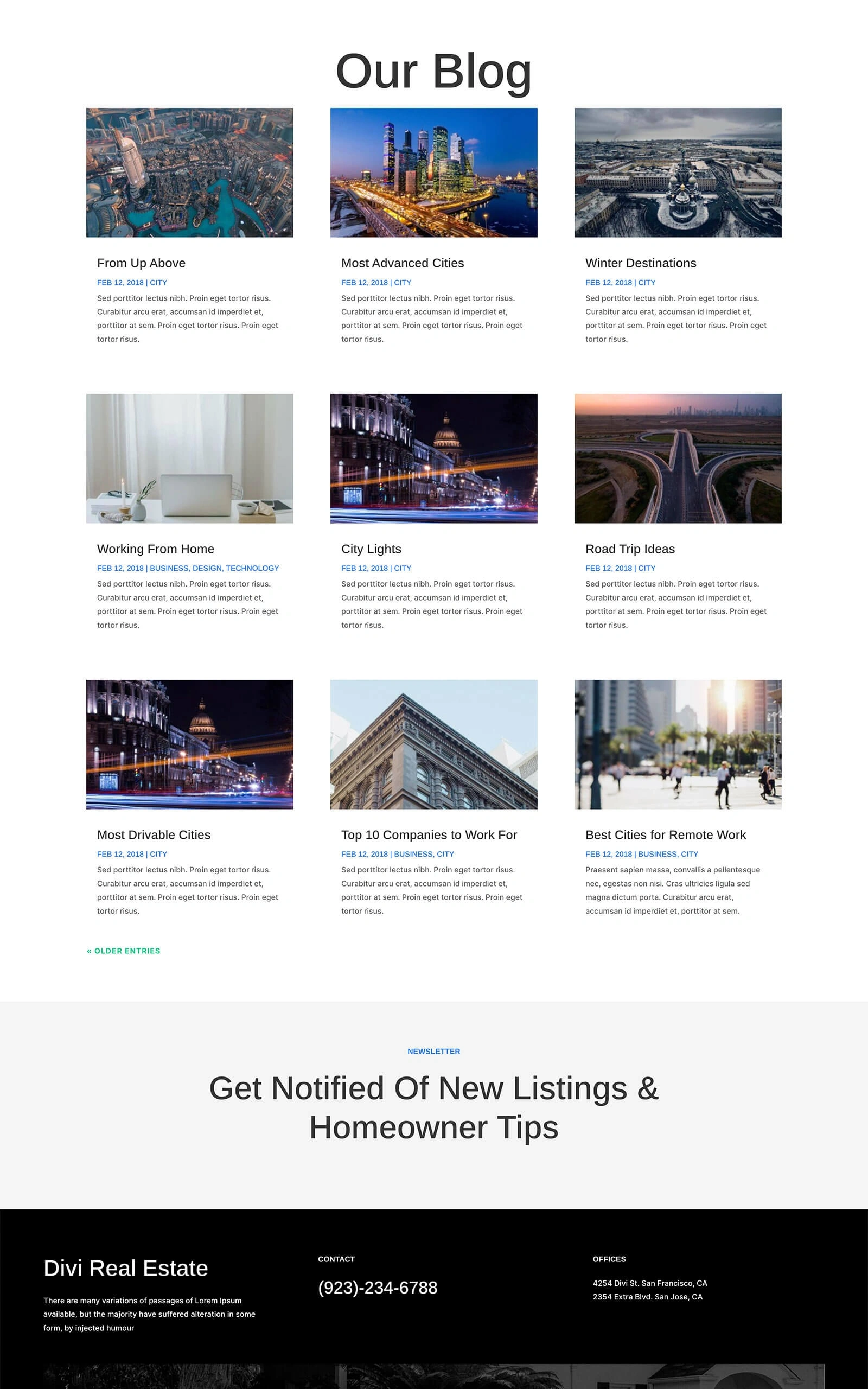Viewport: 868px width, 1389px height.
Task: Select CITY category under City Lights
Action: click(403, 568)
